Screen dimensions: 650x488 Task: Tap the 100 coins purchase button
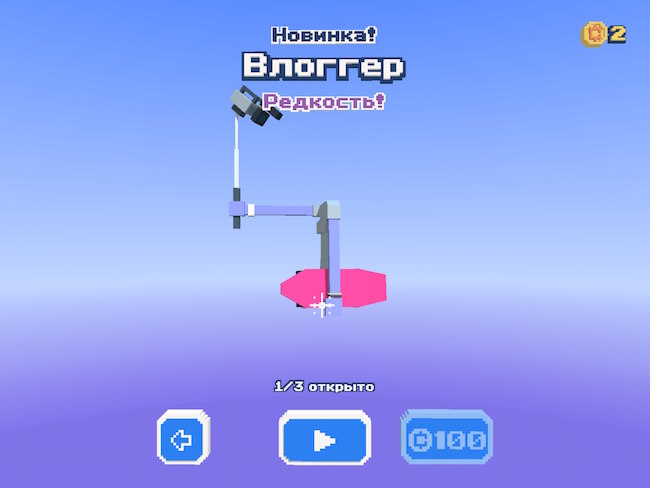pyautogui.click(x=446, y=437)
